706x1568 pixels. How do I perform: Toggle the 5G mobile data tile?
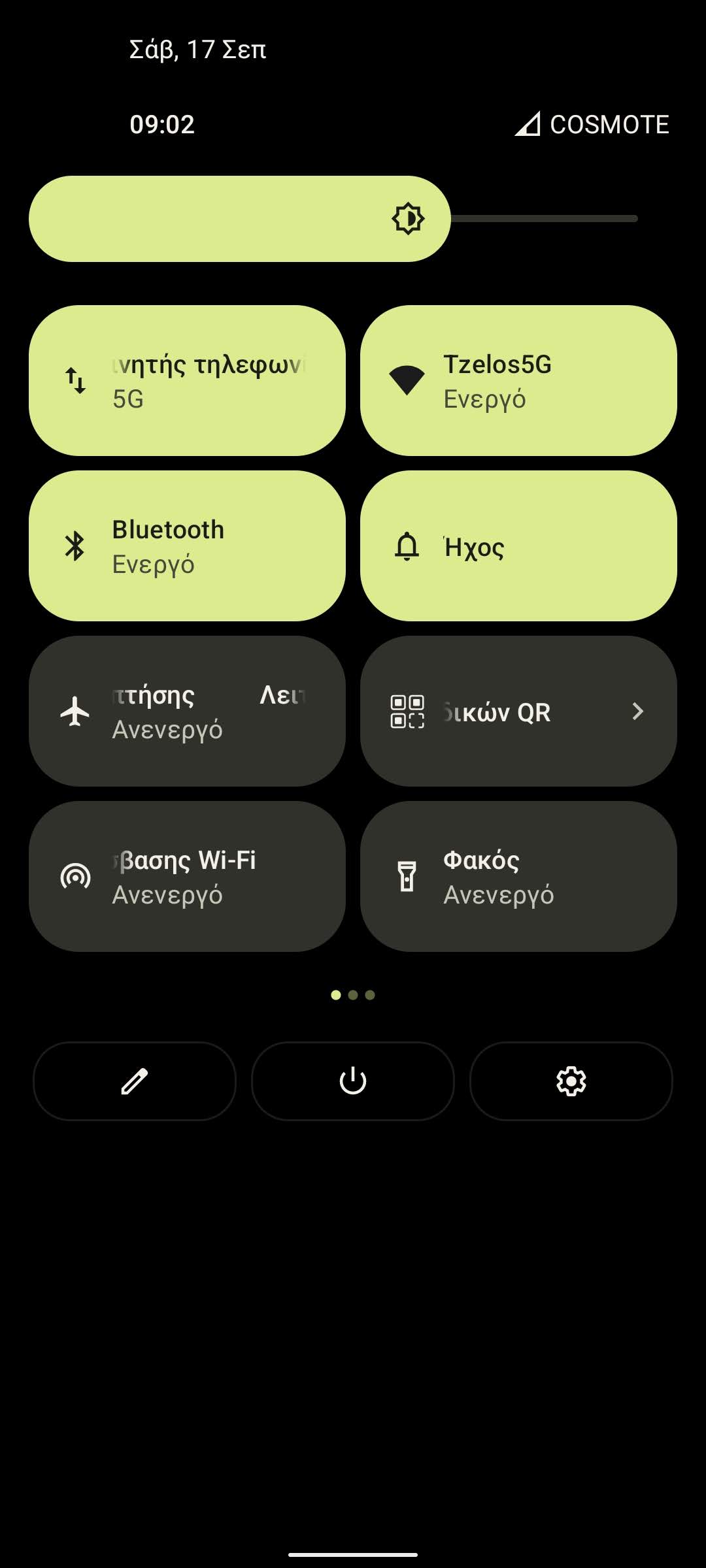[x=187, y=381]
